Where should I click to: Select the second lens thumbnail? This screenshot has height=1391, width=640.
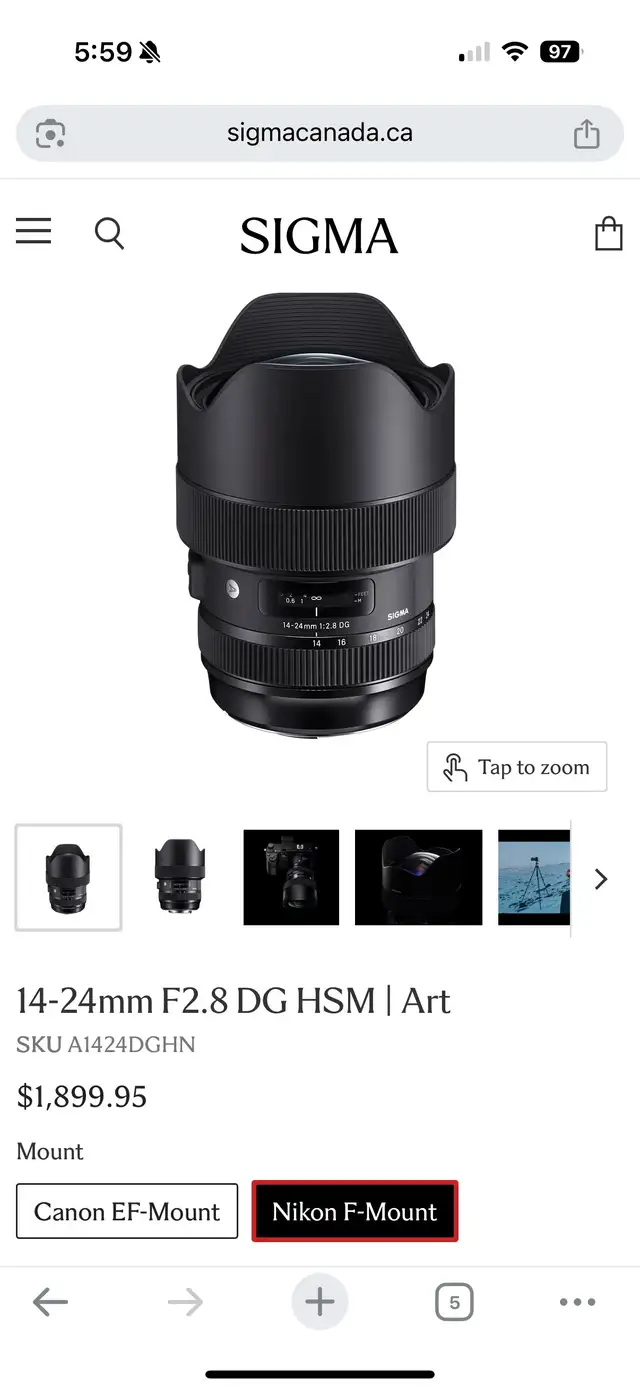tap(180, 877)
